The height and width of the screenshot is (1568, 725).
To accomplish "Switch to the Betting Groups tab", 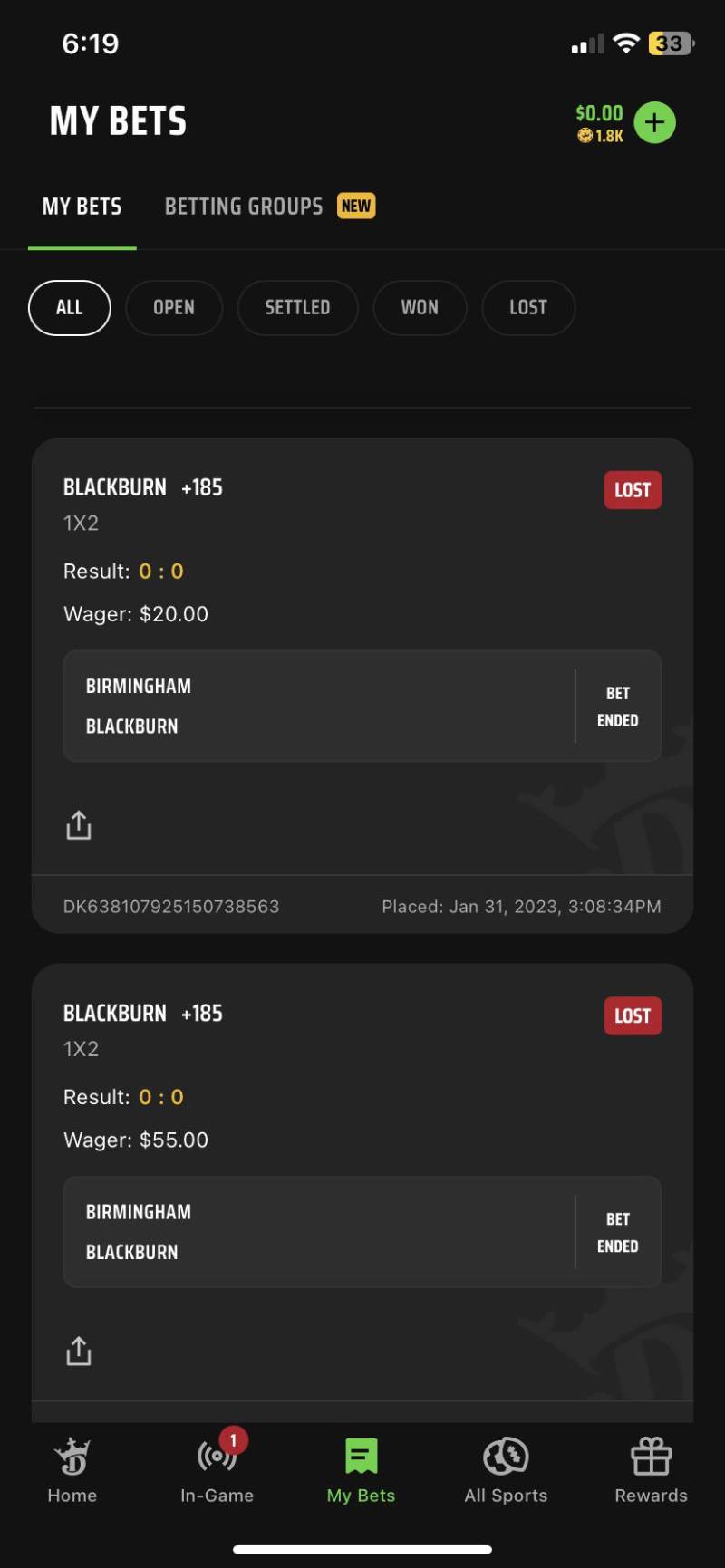I will click(x=269, y=207).
